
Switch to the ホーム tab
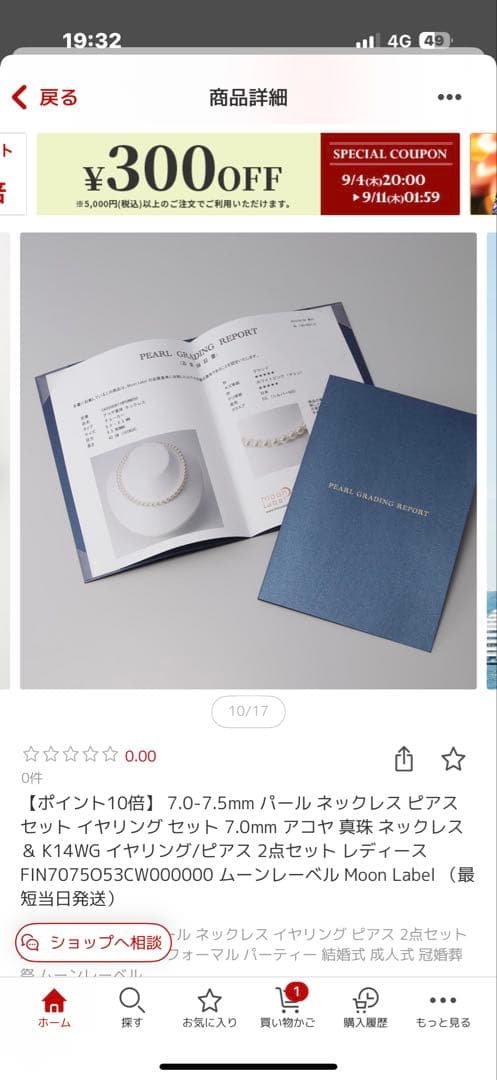[x=54, y=1008]
